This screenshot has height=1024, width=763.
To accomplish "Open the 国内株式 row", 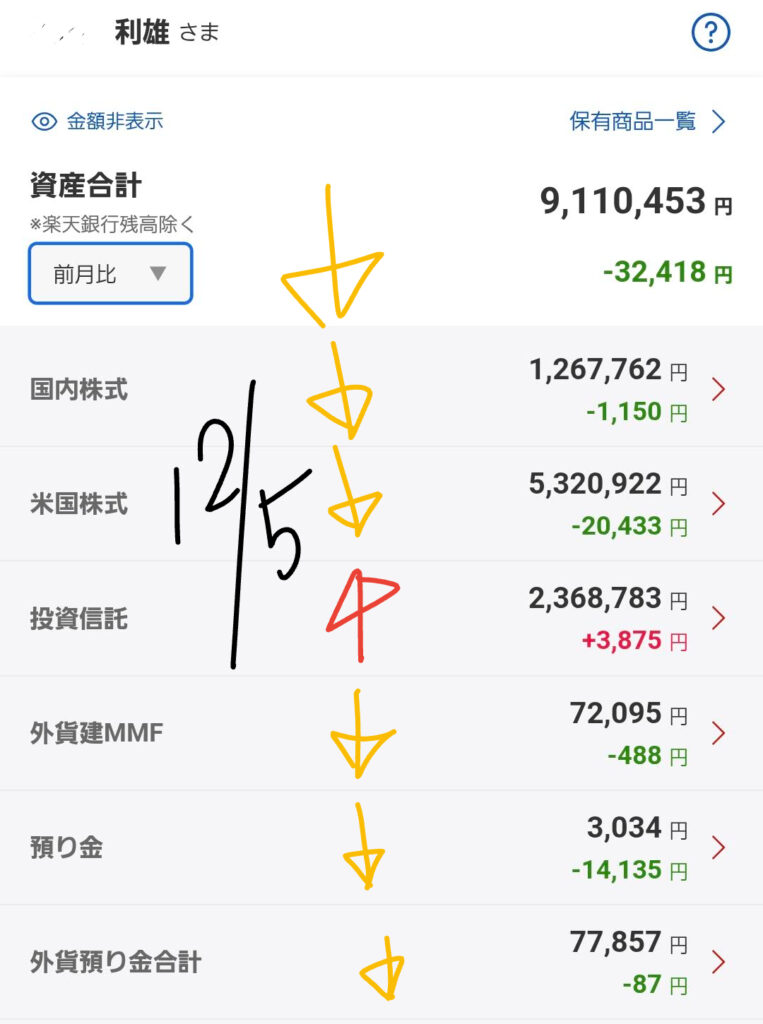I will click(380, 389).
